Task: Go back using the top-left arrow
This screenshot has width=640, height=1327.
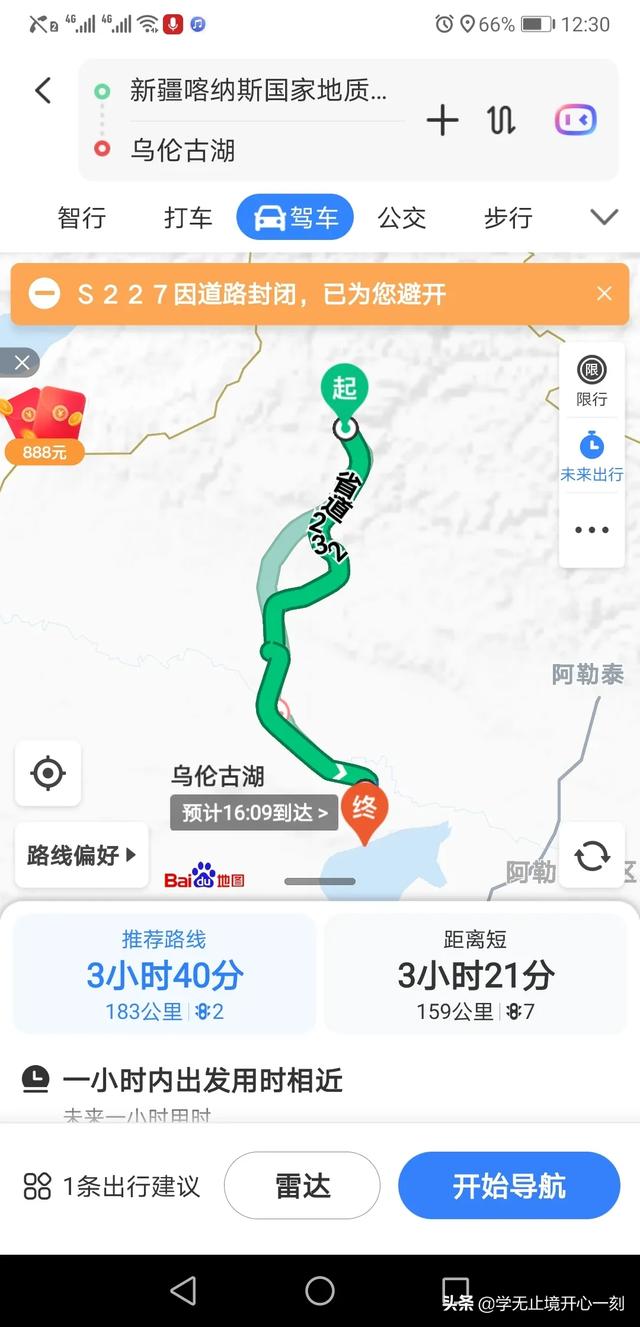Action: point(43,90)
